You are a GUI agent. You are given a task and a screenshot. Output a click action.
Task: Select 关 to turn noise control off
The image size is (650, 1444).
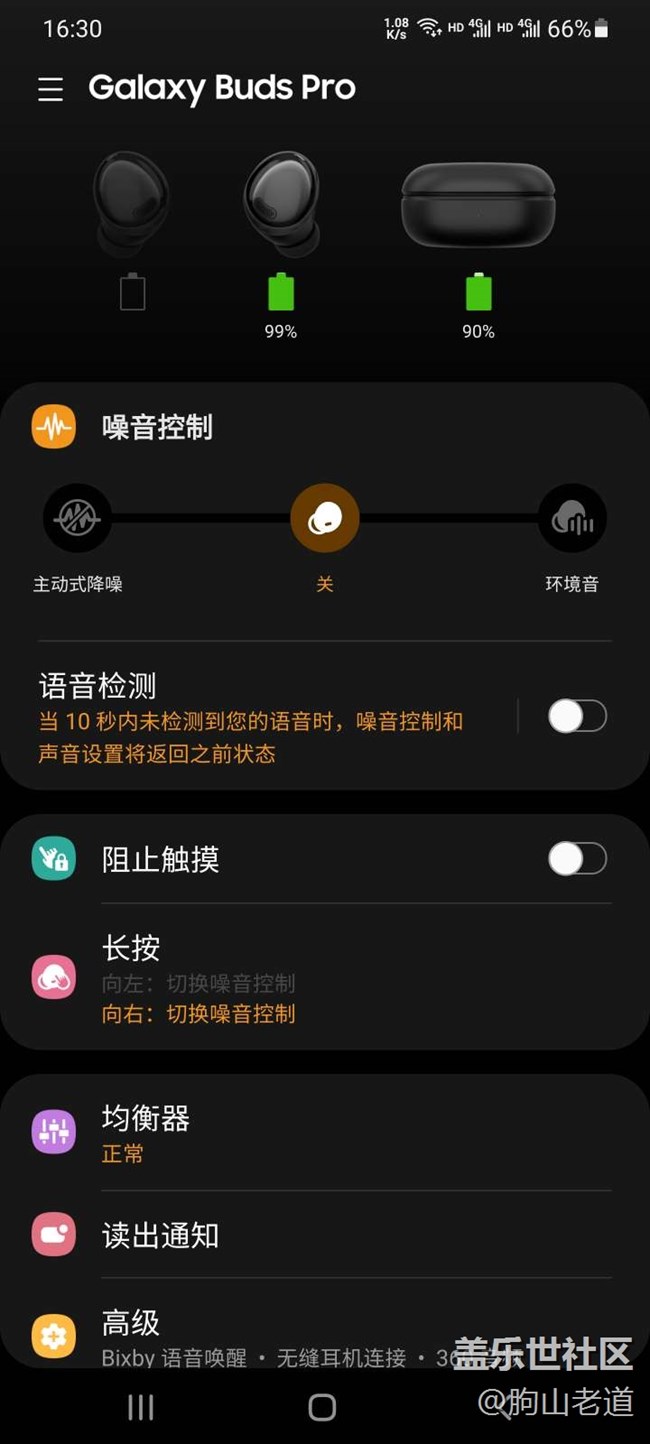[x=325, y=519]
